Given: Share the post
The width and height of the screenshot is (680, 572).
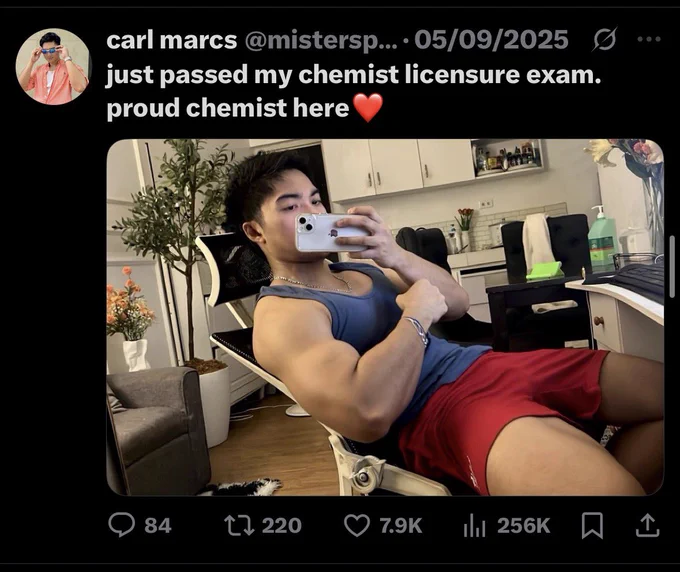Looking at the screenshot, I should 647,524.
